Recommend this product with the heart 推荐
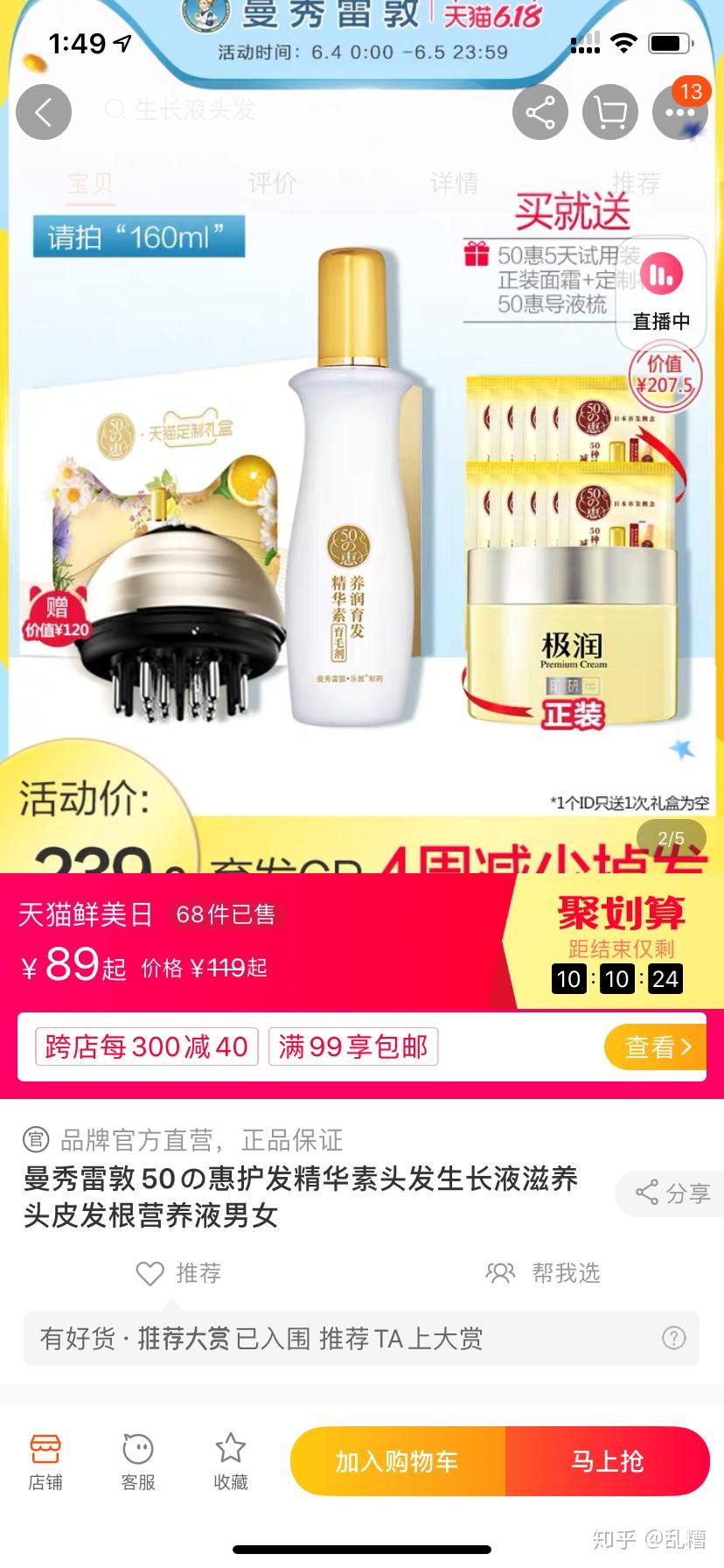Screen dimensions: 724x1568 click(x=179, y=1273)
